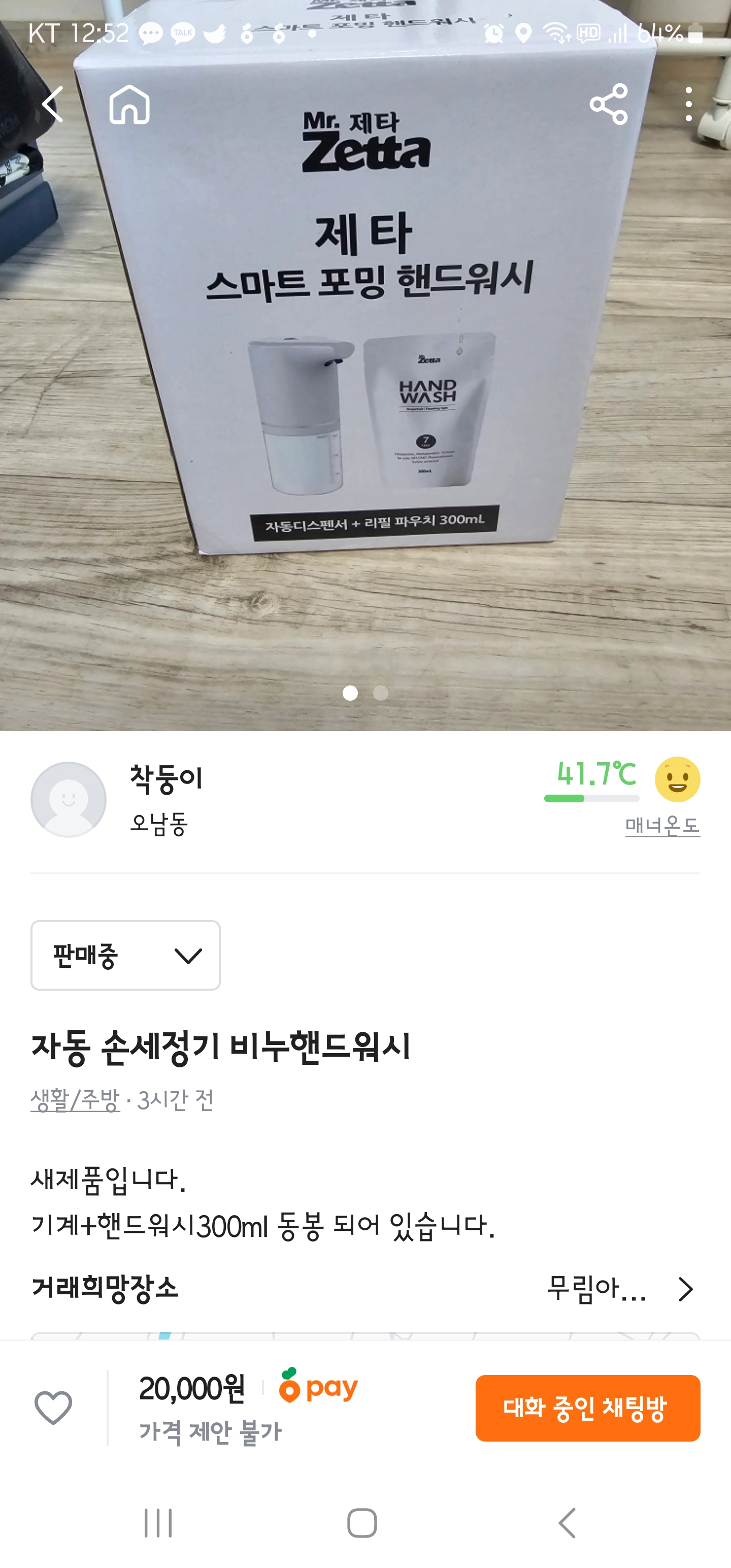Open recent apps from the navigation bar
The width and height of the screenshot is (731, 1568).
pyautogui.click(x=158, y=1523)
